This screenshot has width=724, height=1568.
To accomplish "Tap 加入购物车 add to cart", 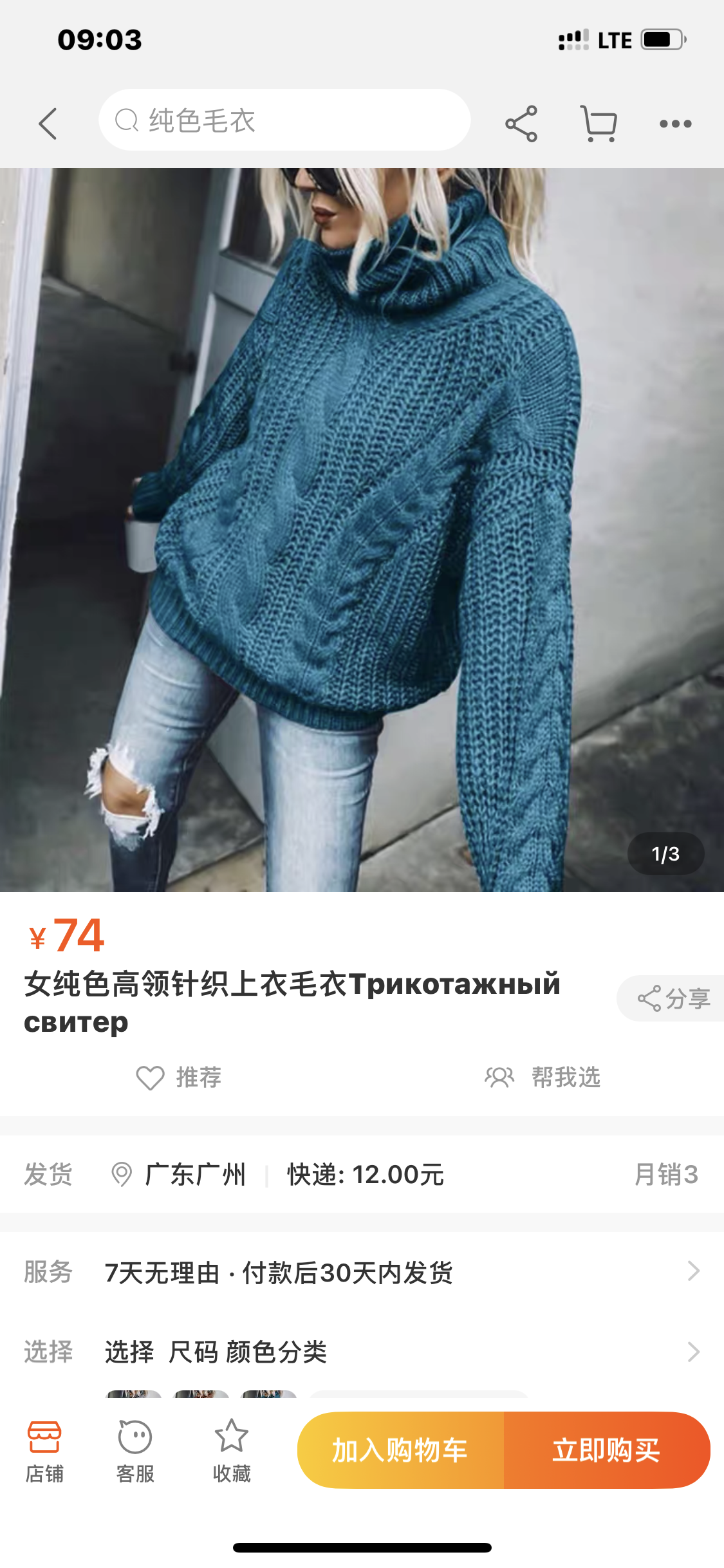I will coord(400,1450).
